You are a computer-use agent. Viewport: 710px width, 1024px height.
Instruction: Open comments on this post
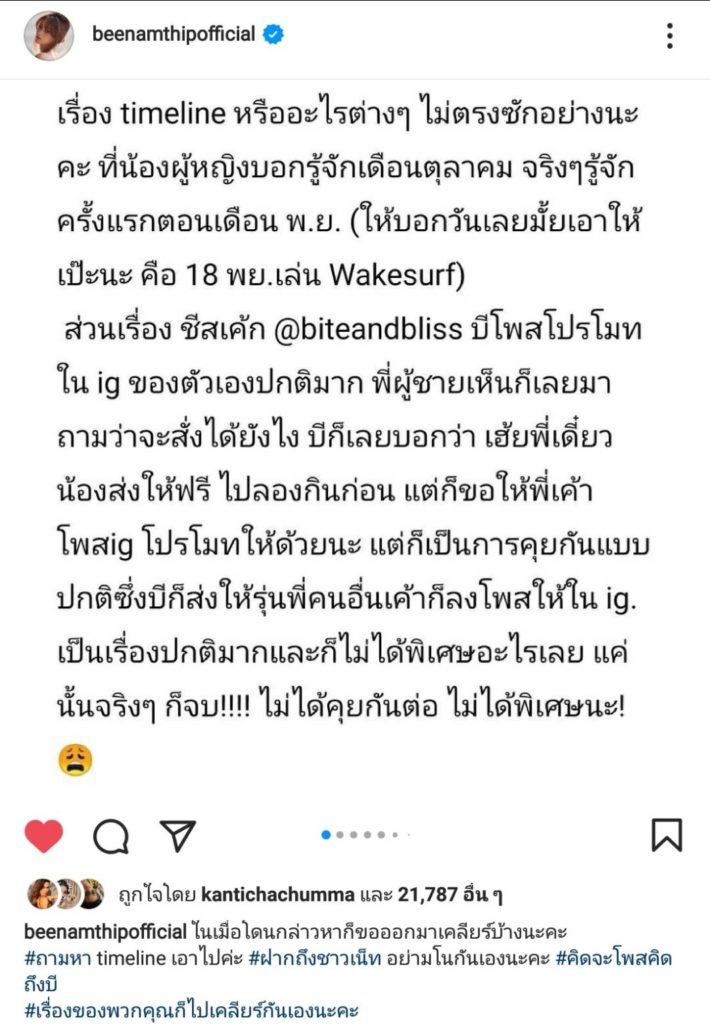tap(111, 835)
